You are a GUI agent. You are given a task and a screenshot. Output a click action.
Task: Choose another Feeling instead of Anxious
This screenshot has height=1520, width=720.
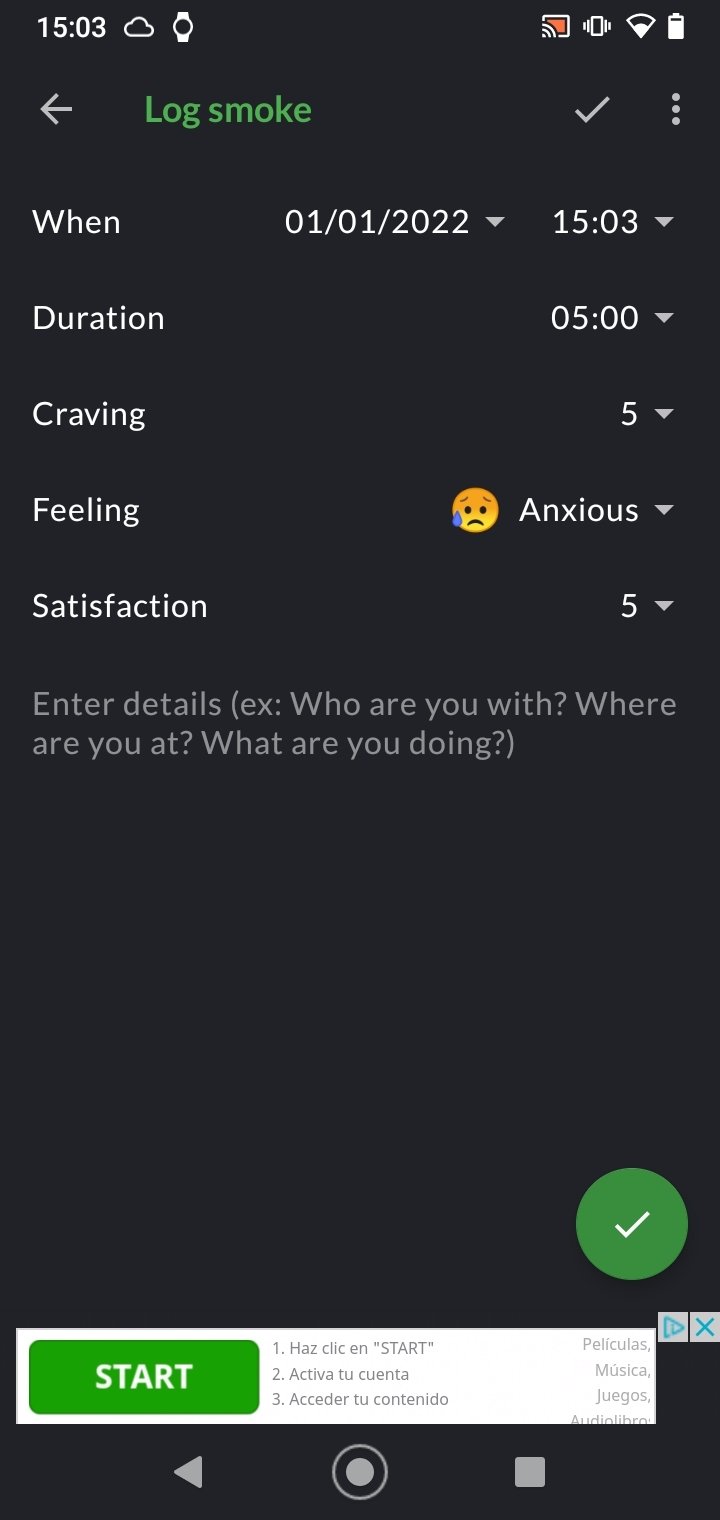tap(563, 510)
